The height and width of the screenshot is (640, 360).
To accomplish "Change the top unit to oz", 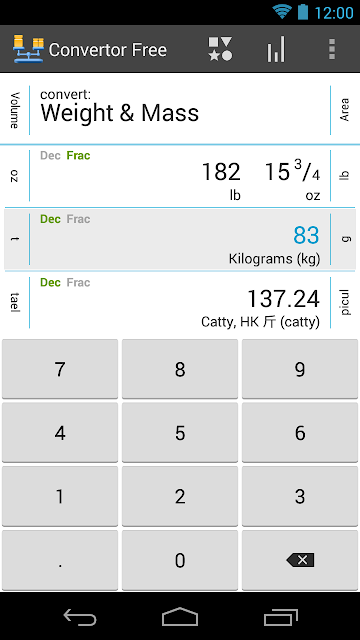I will click(x=14, y=176).
